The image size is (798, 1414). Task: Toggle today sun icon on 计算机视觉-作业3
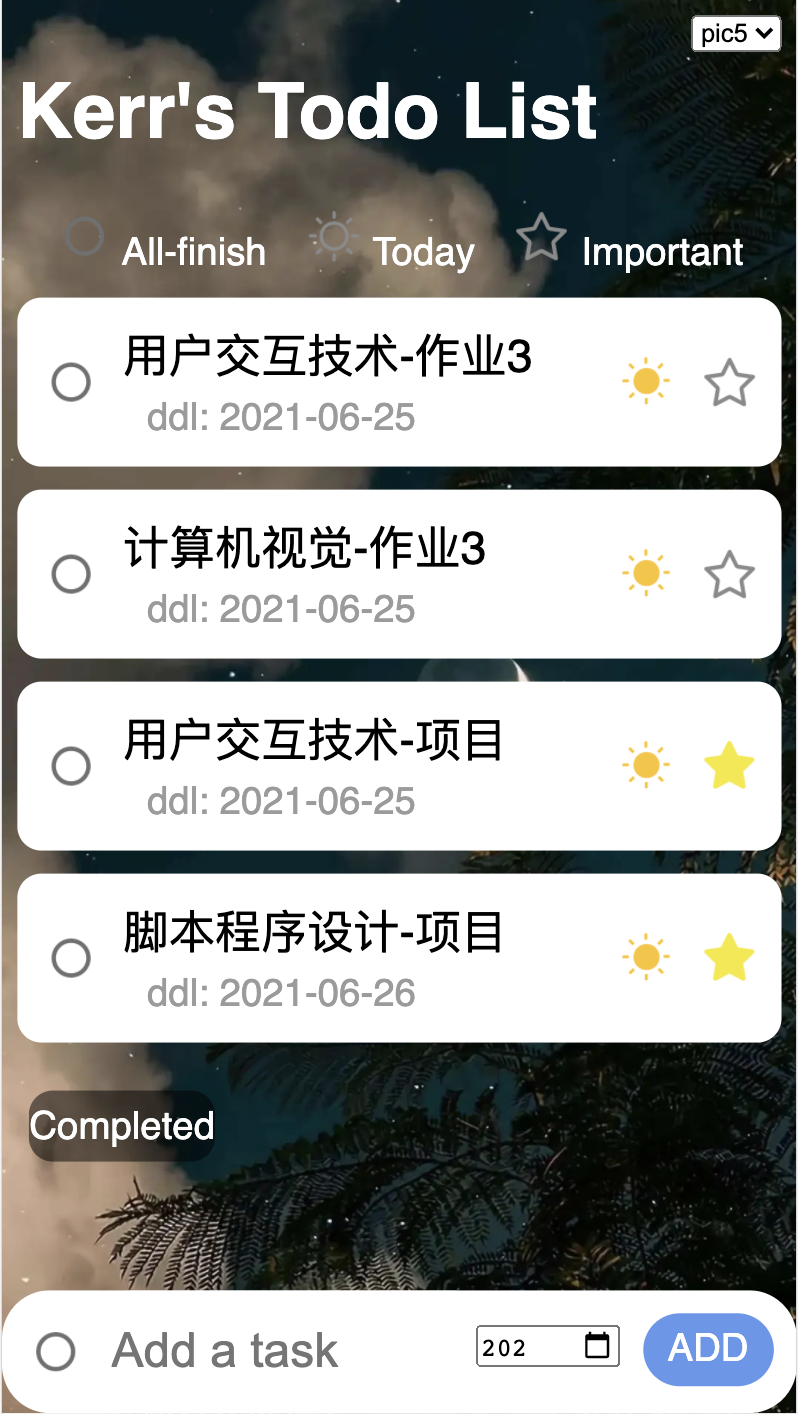(646, 574)
